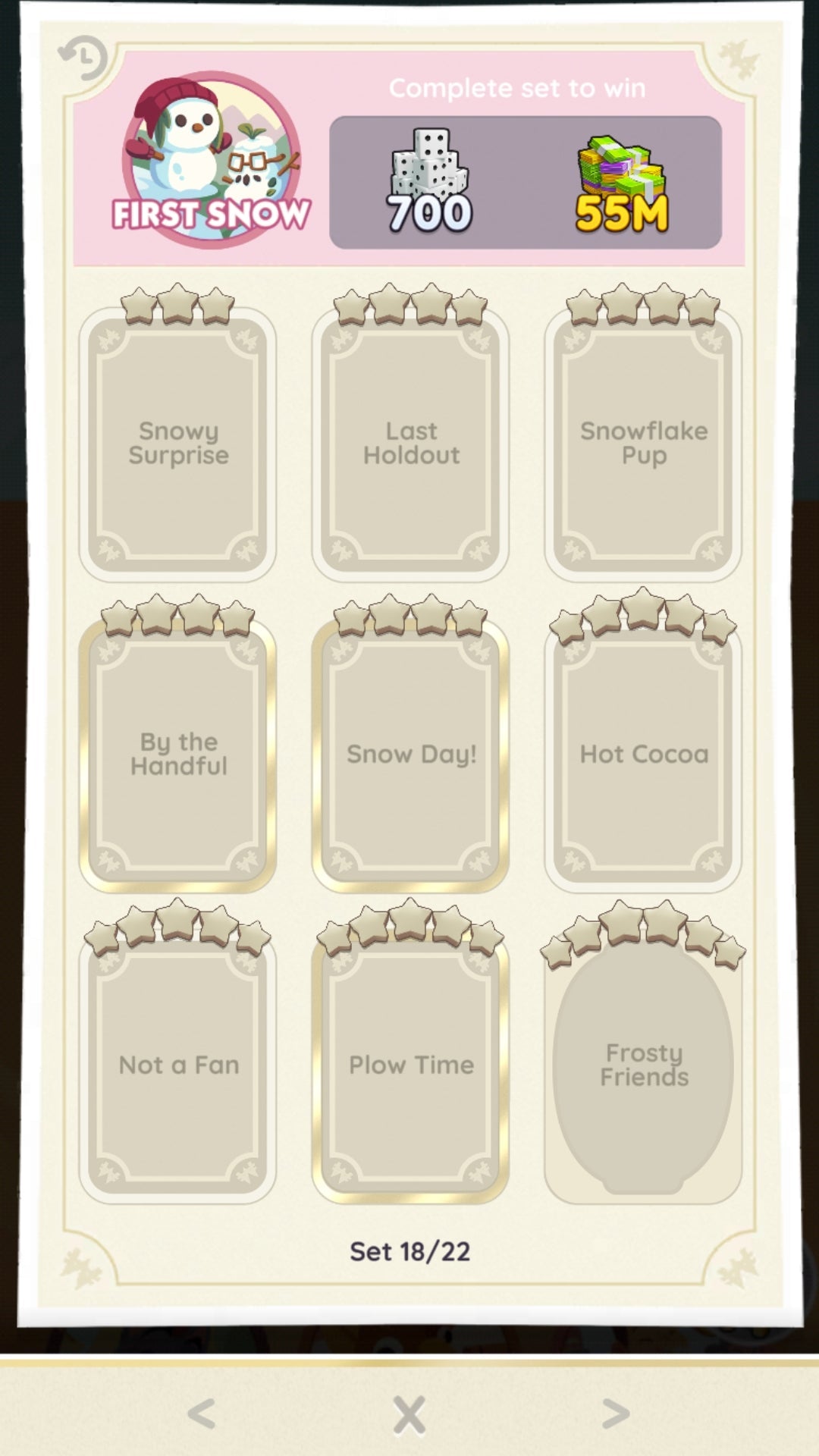
Task: Go to the previous sticker set
Action: (x=202, y=1414)
